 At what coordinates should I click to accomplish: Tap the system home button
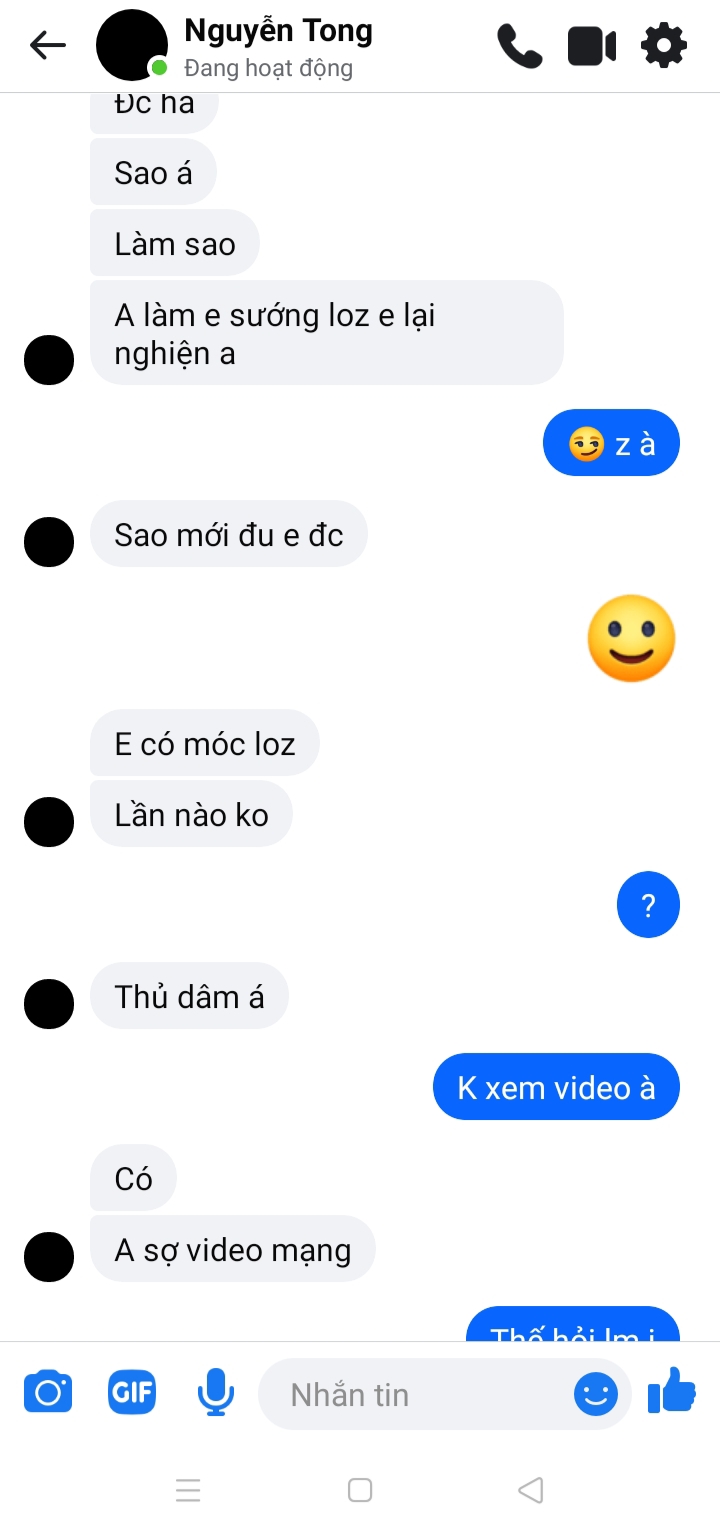click(360, 1490)
